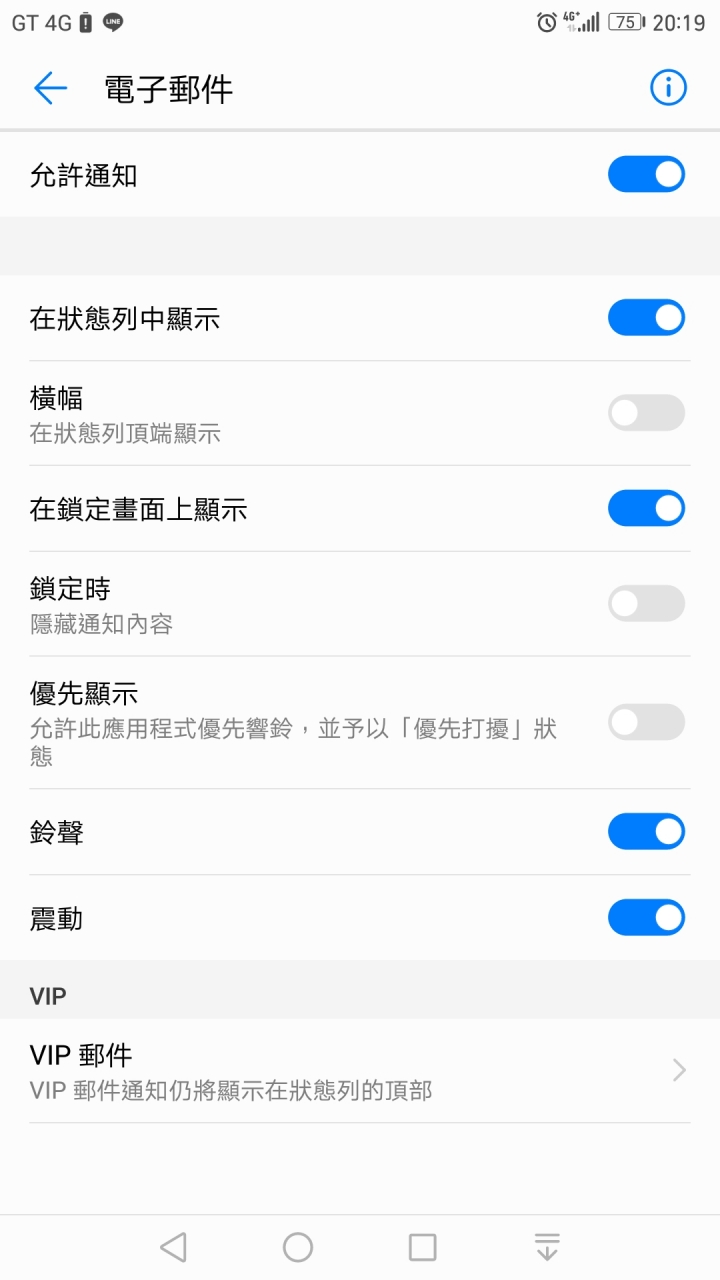Turn off 在鎖定畫面上顯示
The width and height of the screenshot is (720, 1280).
click(x=646, y=508)
